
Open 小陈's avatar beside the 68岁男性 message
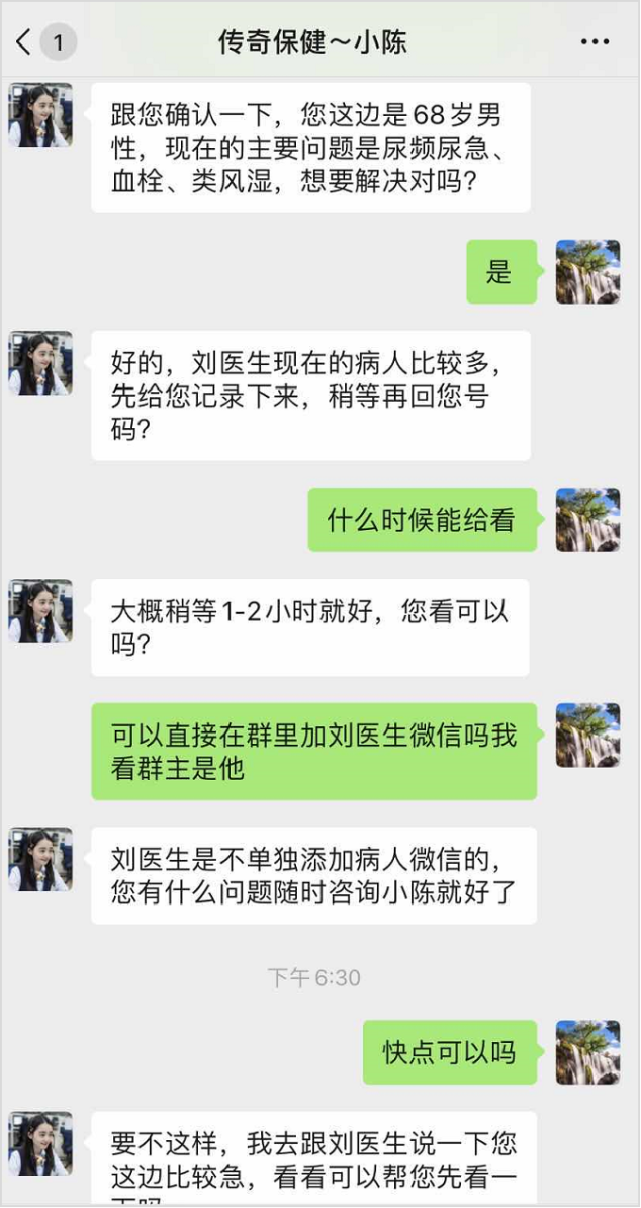click(40, 116)
